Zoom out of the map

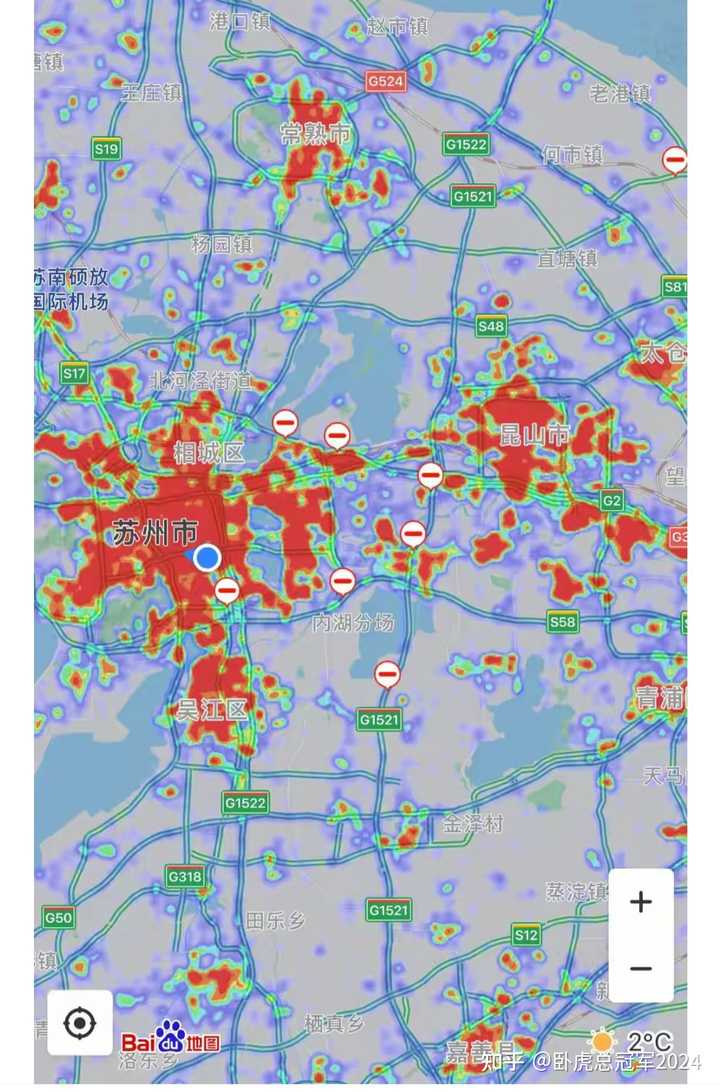641,968
